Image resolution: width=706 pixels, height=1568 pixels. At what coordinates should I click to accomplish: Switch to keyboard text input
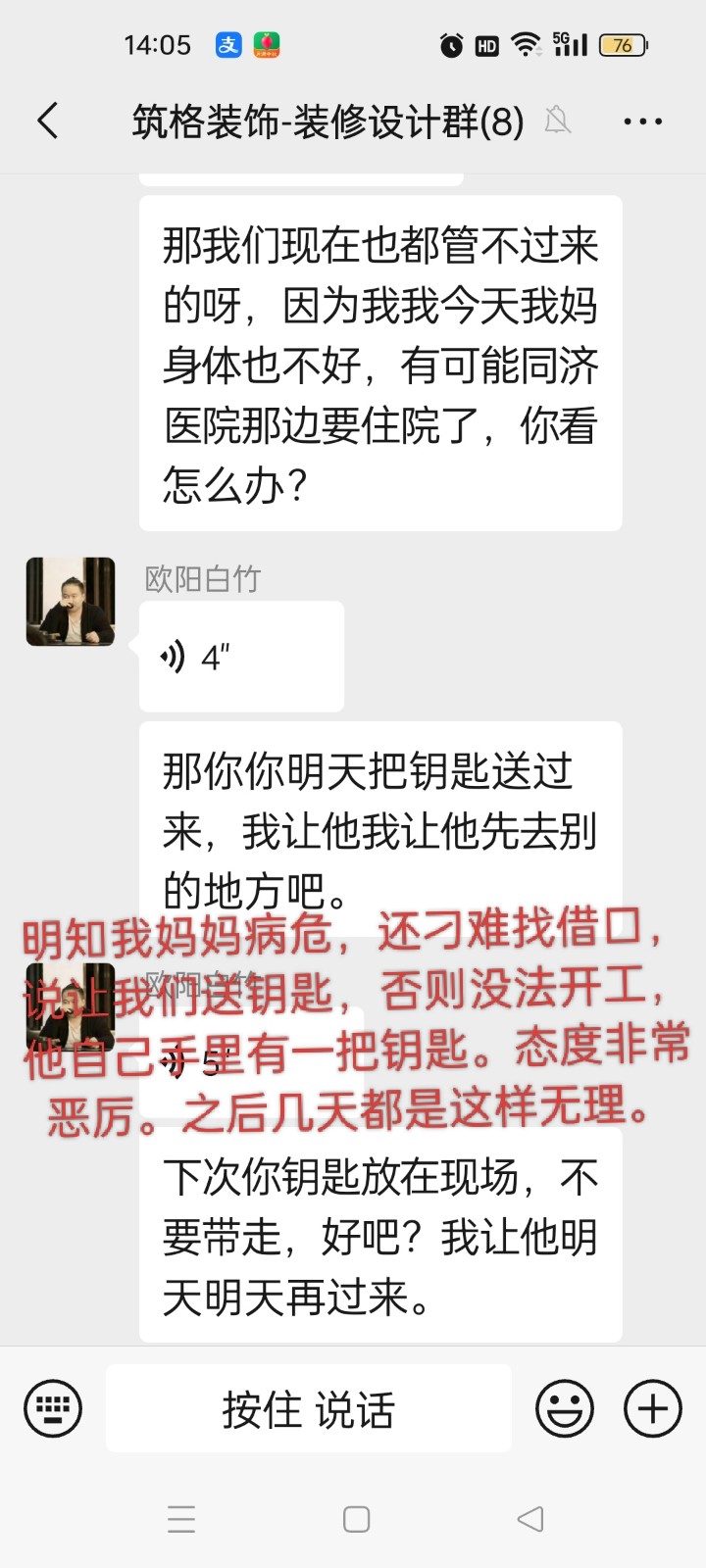point(53,1408)
